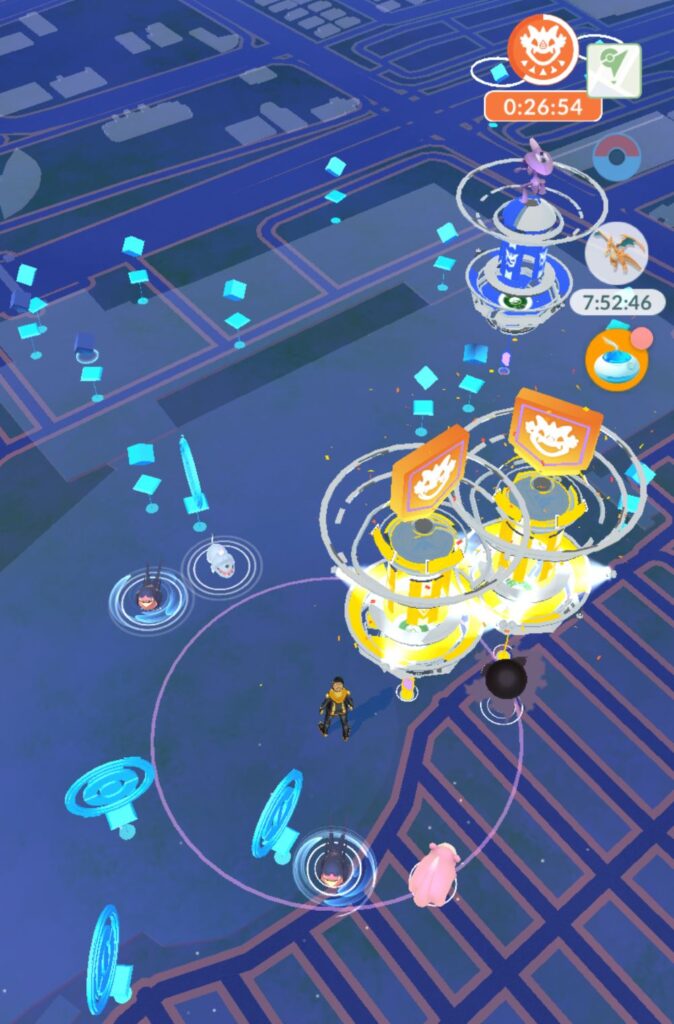Viewport: 674px width, 1024px height.
Task: Tap the small white Pokémon on the map
Action: (x=219, y=560)
